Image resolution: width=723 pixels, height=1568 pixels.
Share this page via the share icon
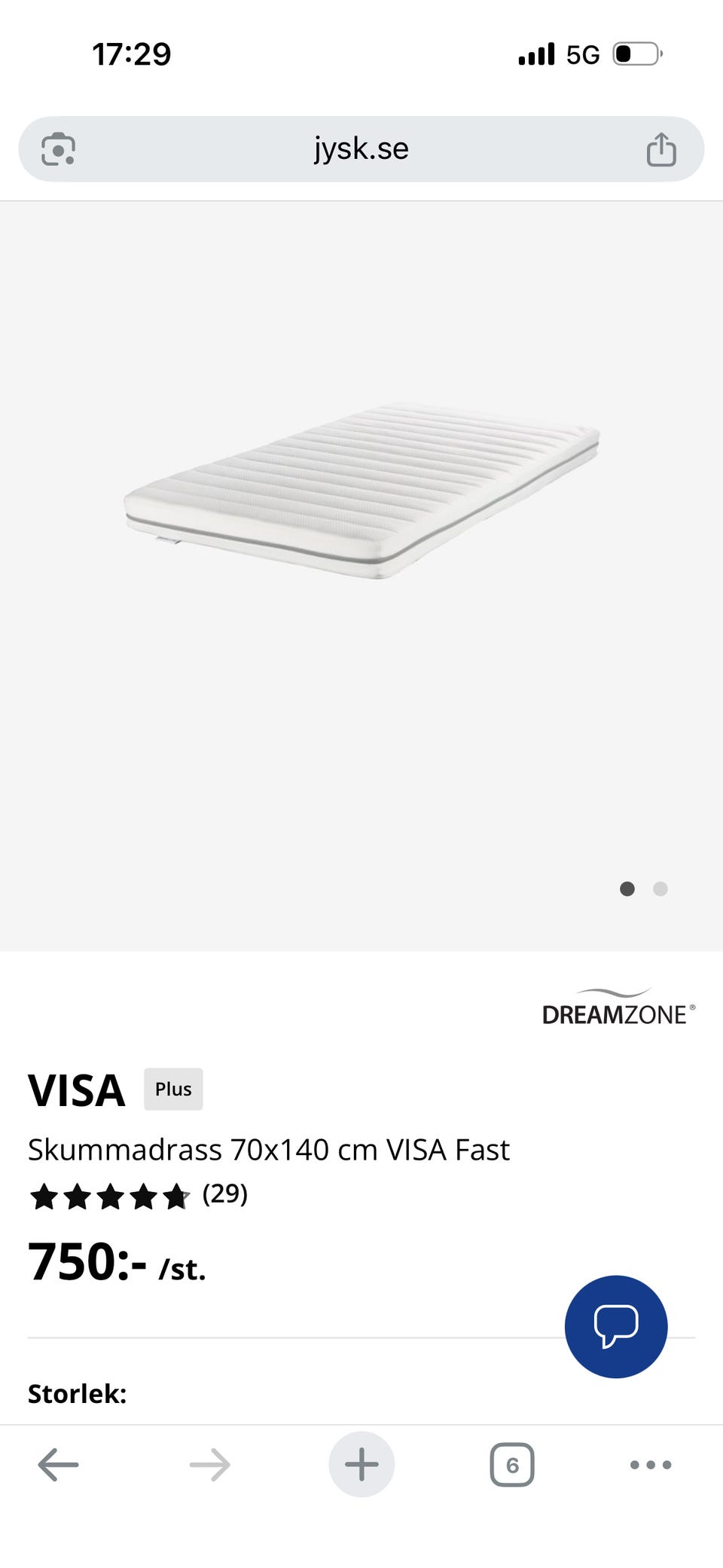point(661,148)
